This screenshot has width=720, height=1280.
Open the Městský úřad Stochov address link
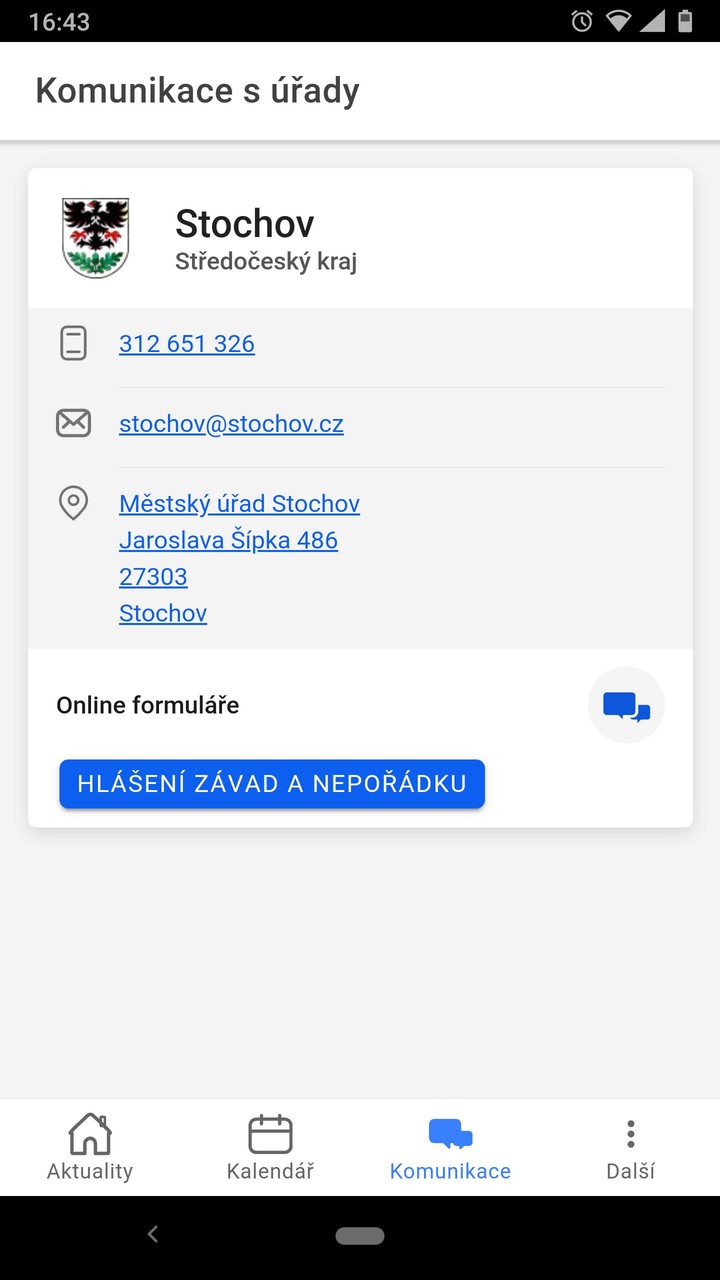(x=239, y=504)
